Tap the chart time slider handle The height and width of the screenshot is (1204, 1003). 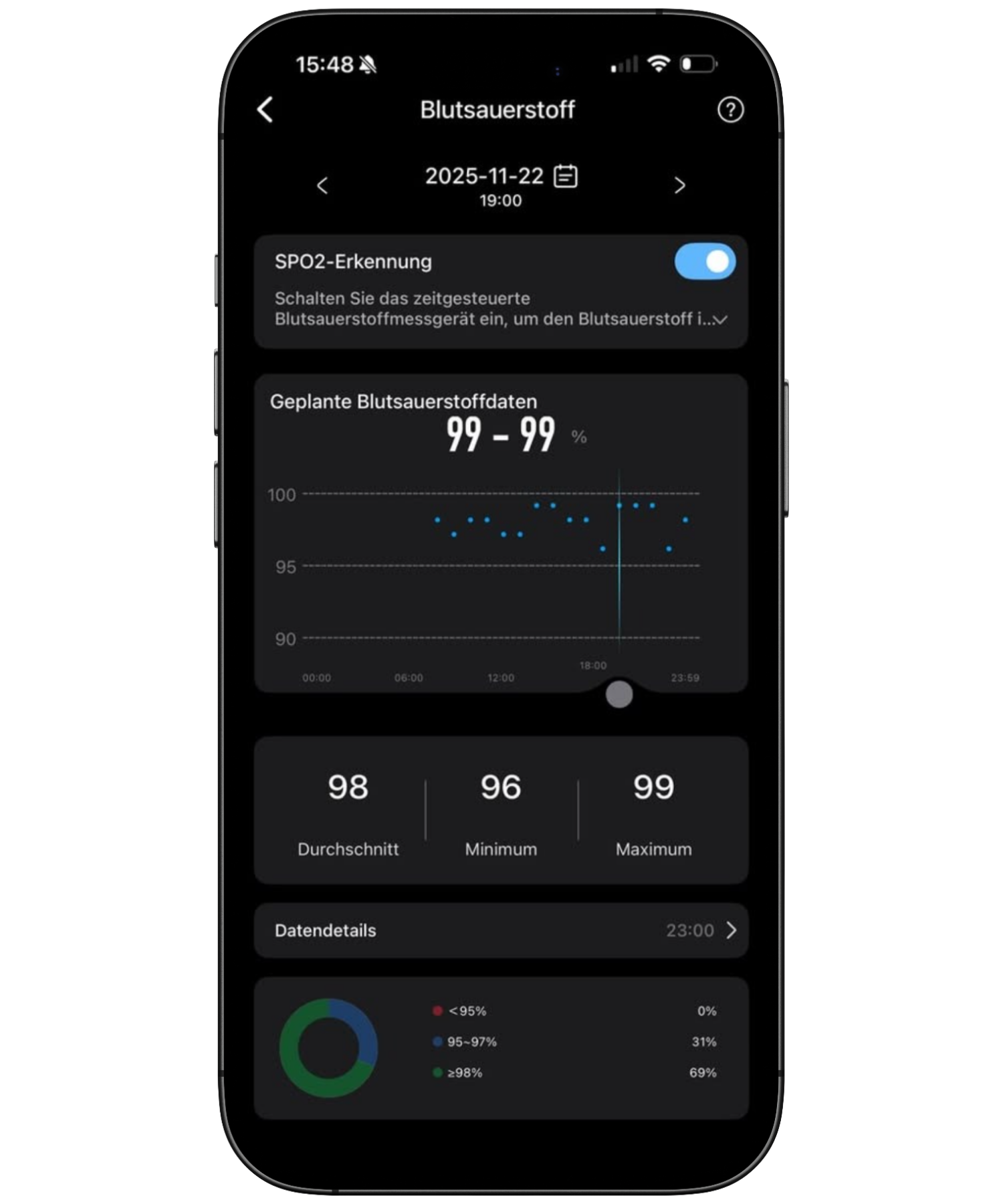[619, 694]
